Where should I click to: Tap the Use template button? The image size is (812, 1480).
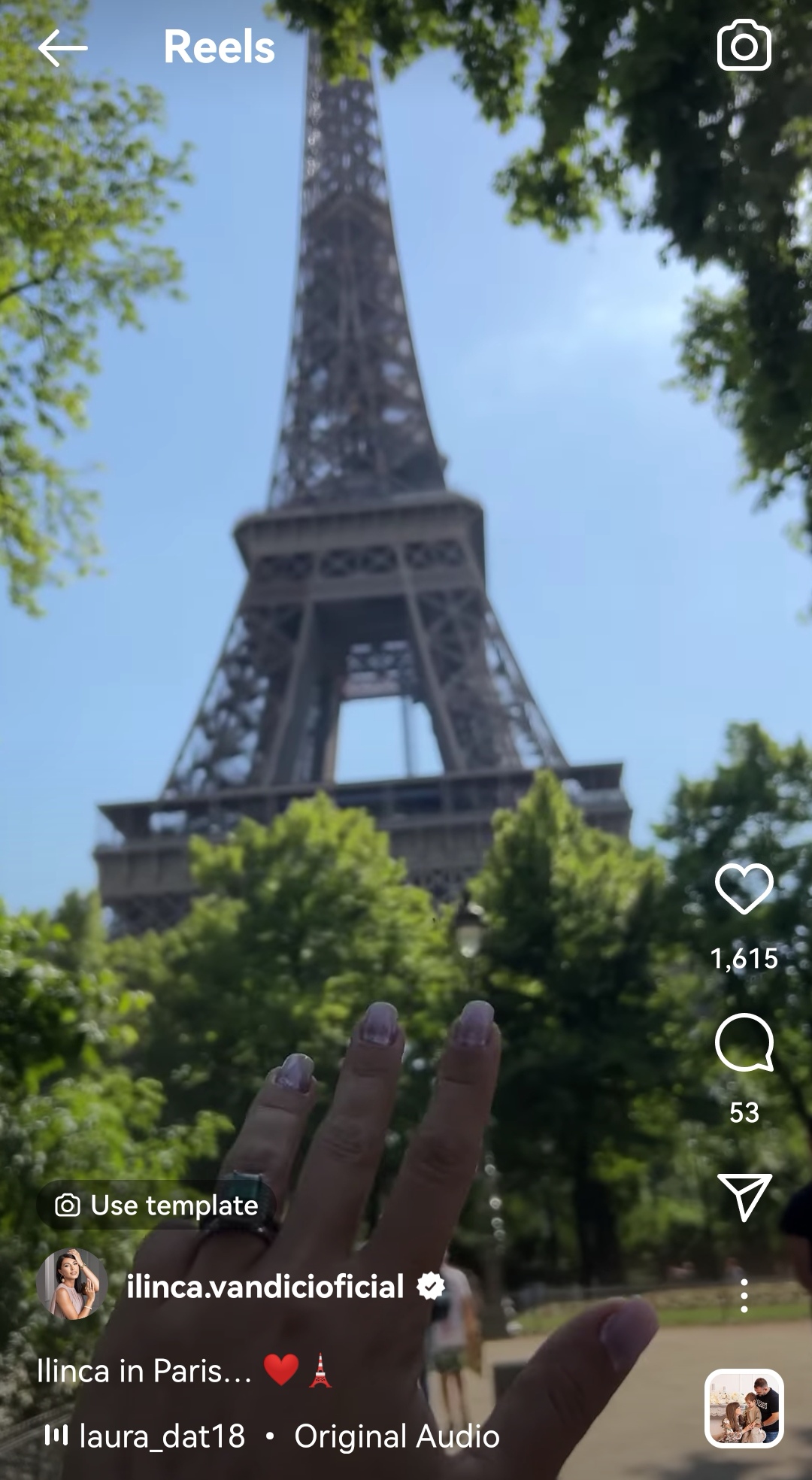pyautogui.click(x=157, y=1206)
